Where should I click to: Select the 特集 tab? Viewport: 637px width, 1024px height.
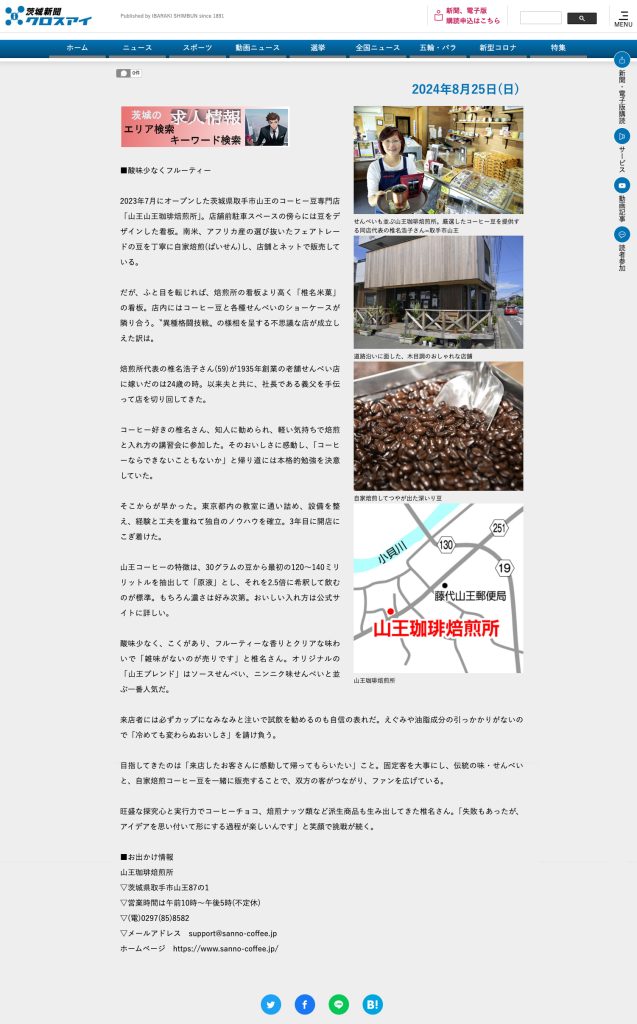point(558,48)
